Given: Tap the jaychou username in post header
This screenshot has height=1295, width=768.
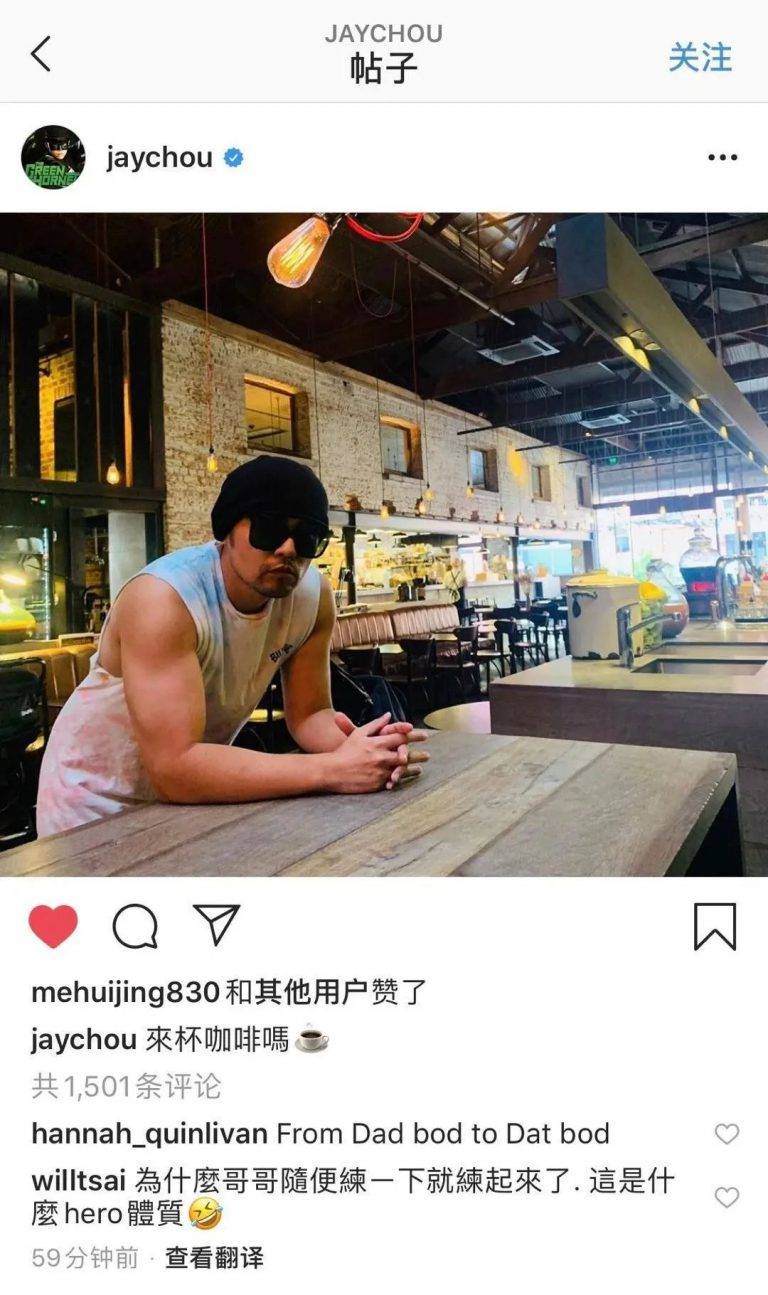Looking at the screenshot, I should pos(160,158).
